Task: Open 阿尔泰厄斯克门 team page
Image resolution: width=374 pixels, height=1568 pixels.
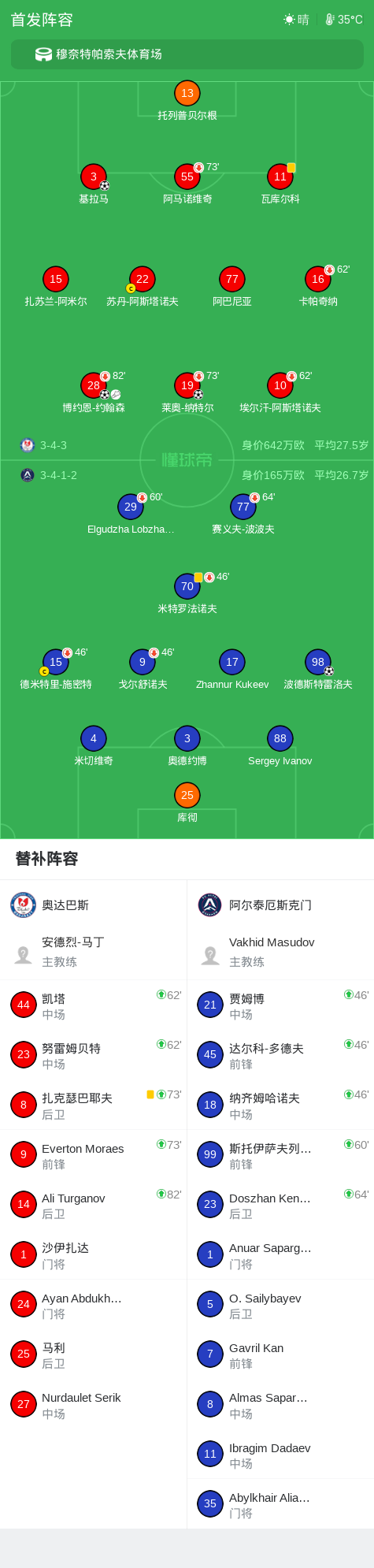Action: click(280, 905)
